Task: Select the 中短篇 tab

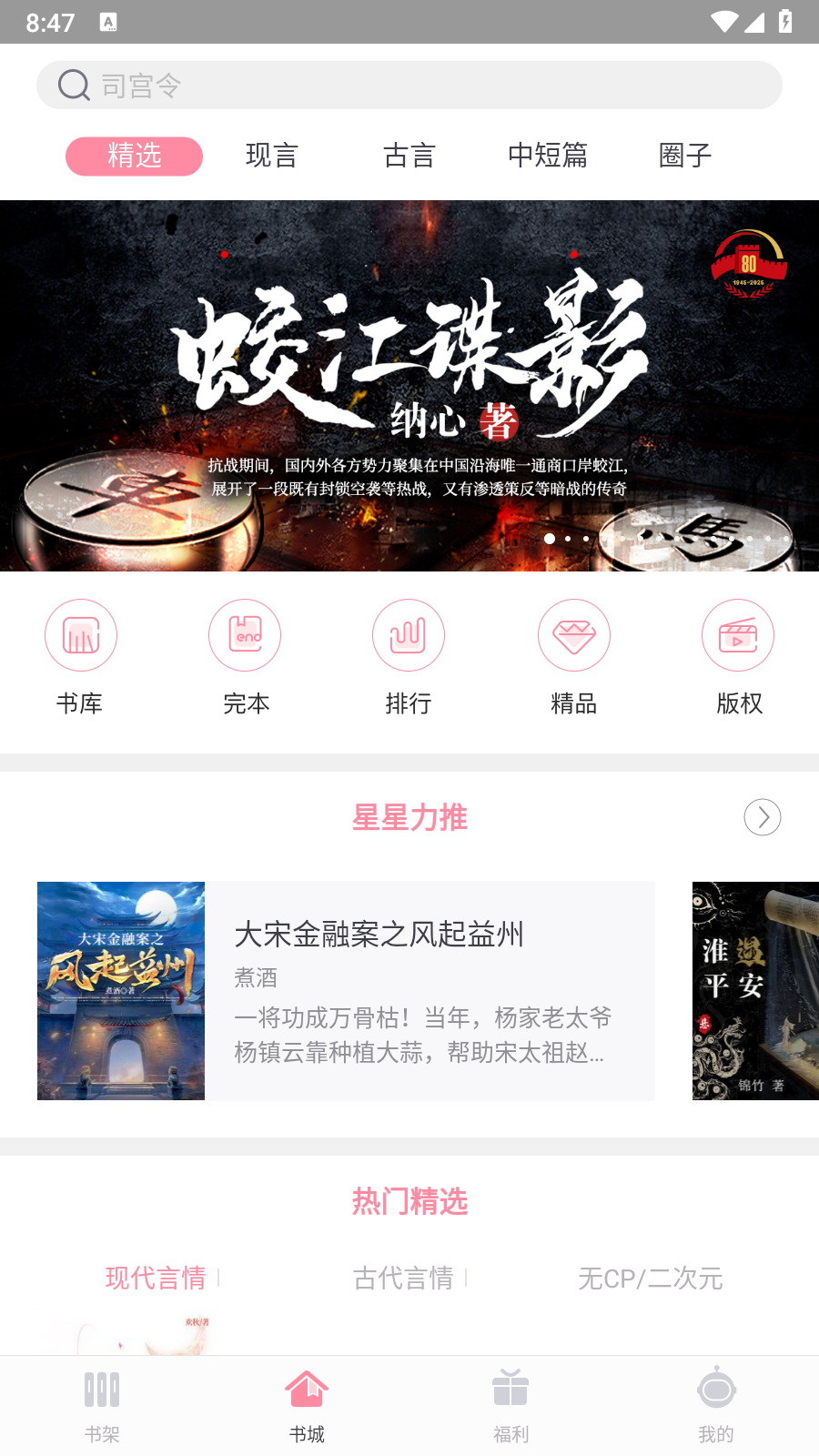Action: (549, 156)
